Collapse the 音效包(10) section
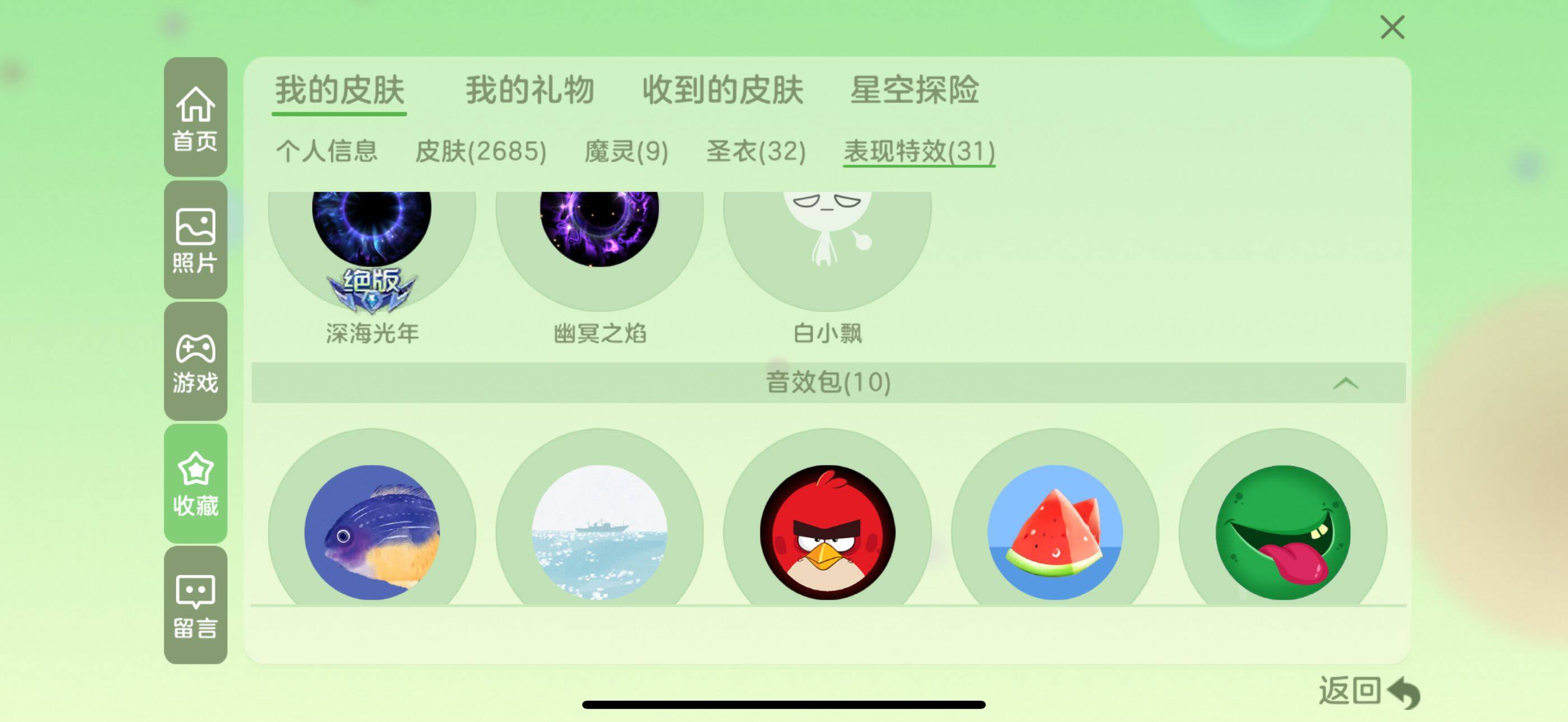The height and width of the screenshot is (722, 1568). tap(1345, 383)
